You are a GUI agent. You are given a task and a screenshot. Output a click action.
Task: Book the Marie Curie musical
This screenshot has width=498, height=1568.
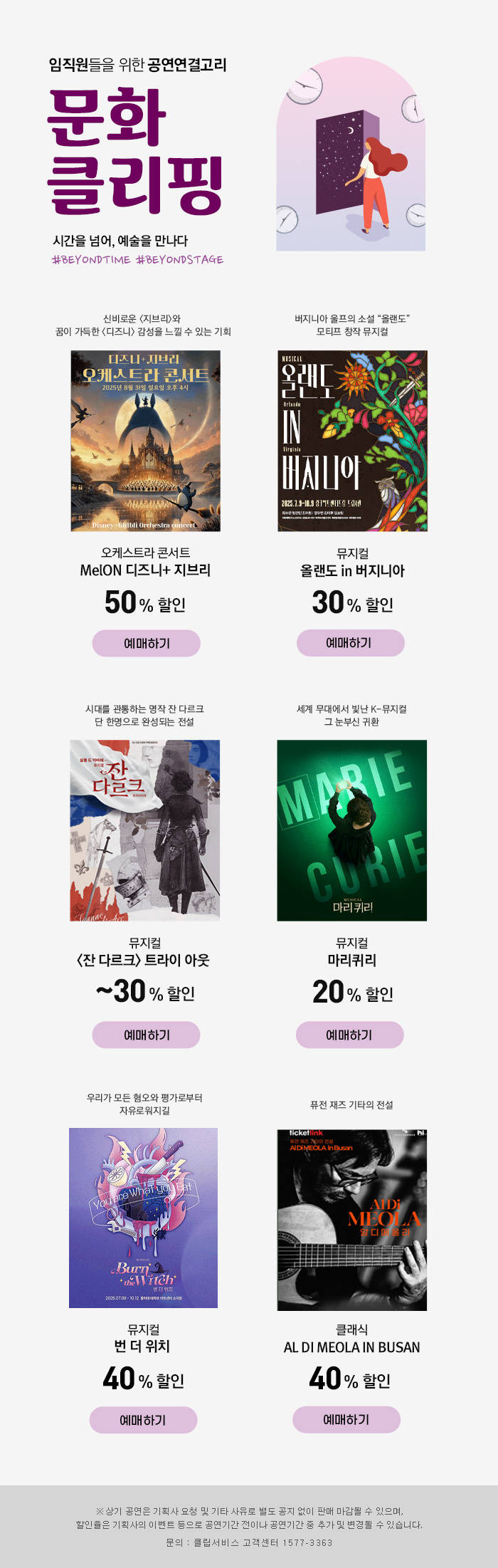point(349,1035)
